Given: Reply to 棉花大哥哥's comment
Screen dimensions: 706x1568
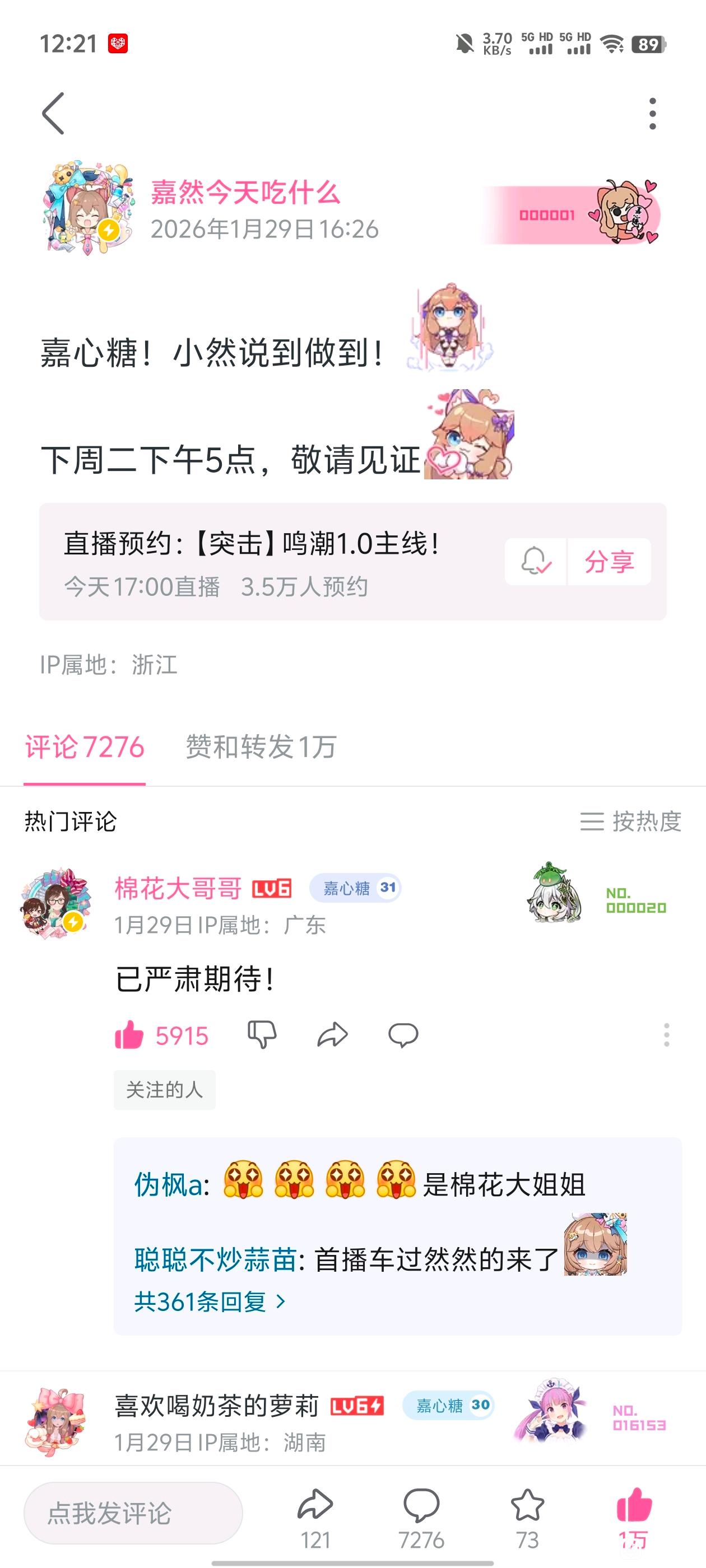Looking at the screenshot, I should [403, 1035].
